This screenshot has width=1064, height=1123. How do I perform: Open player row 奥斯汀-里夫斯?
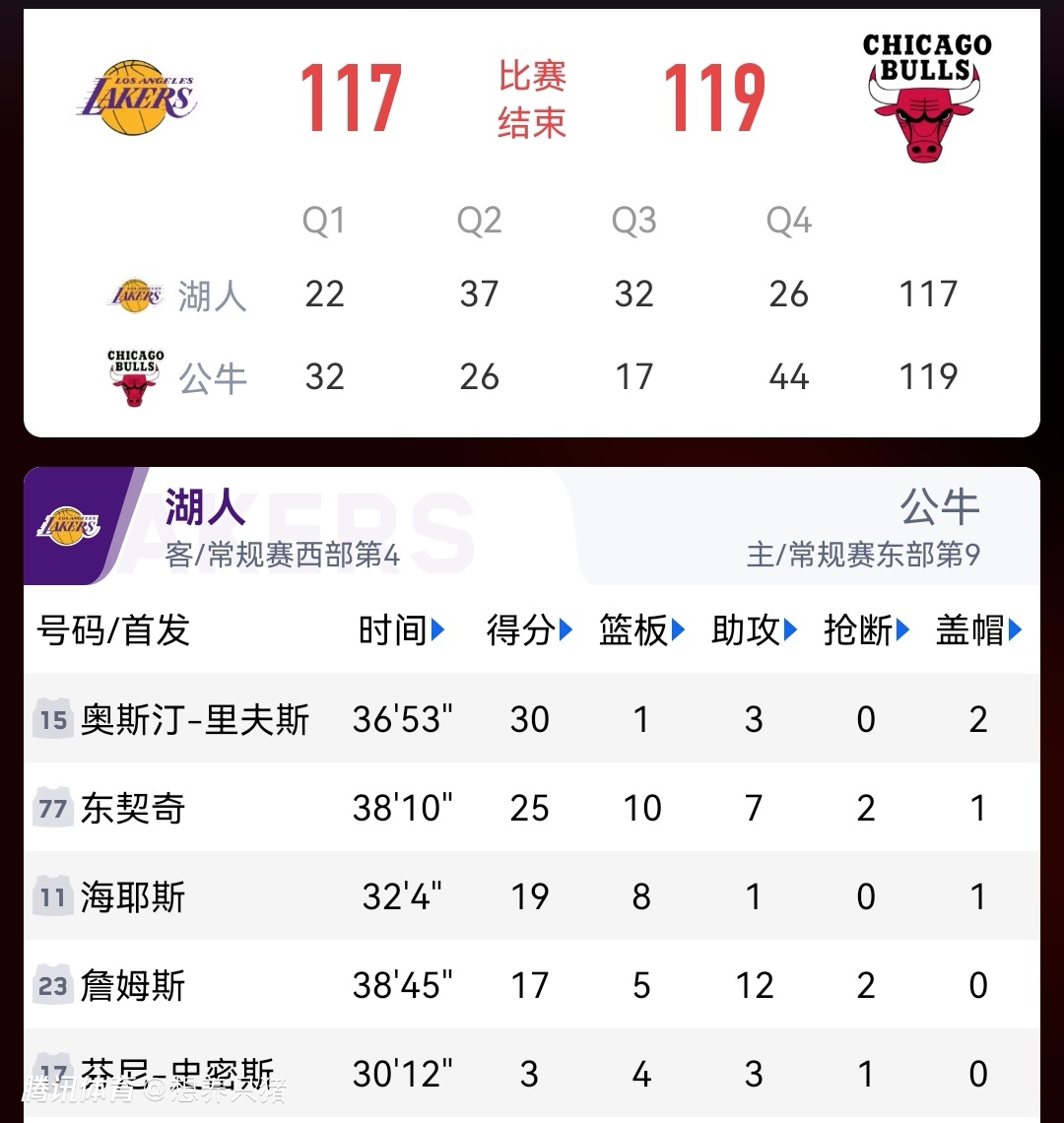tap(195, 720)
